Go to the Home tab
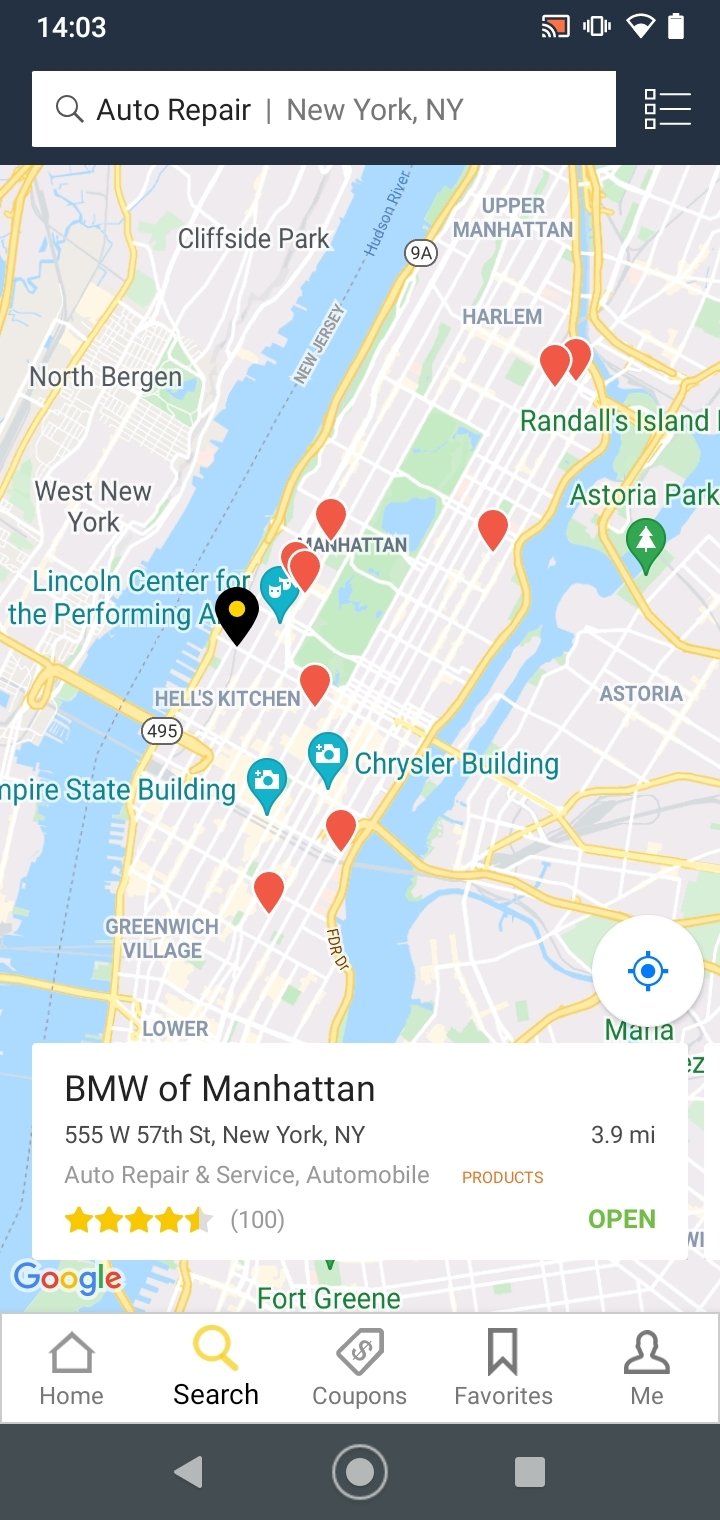 72,1368
